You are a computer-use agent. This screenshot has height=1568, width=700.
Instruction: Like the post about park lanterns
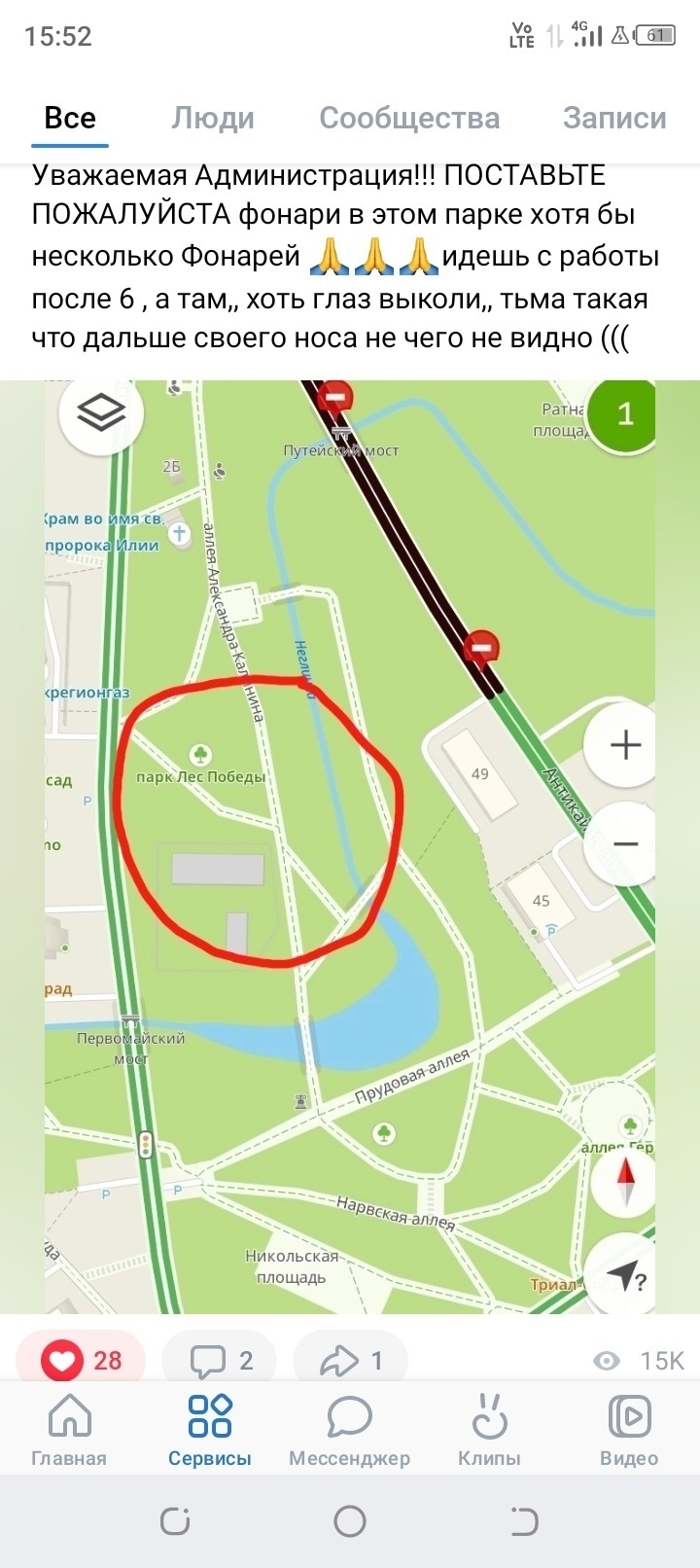81,1360
